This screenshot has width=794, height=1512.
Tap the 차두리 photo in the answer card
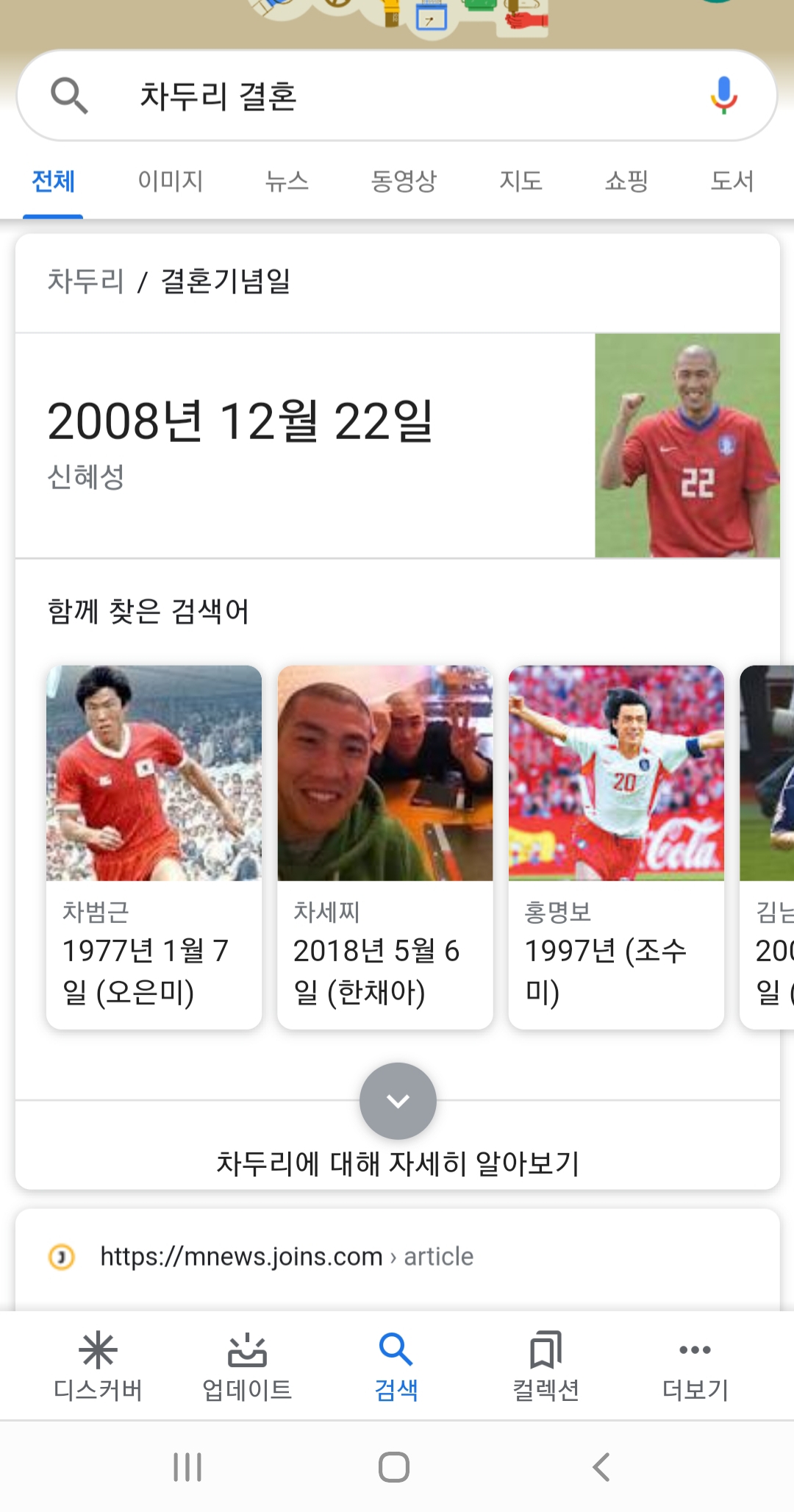687,446
